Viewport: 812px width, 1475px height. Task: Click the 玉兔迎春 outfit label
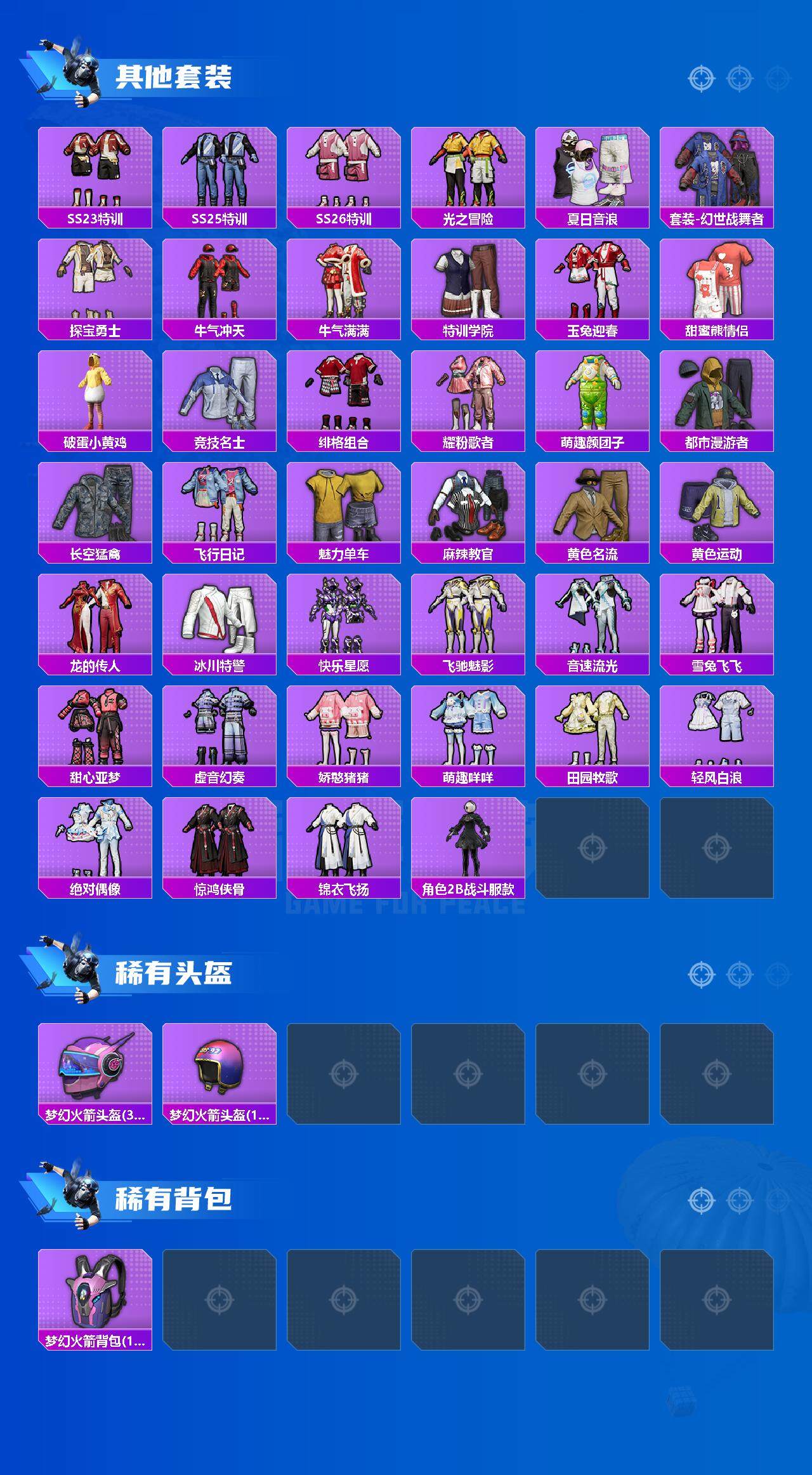tap(593, 329)
